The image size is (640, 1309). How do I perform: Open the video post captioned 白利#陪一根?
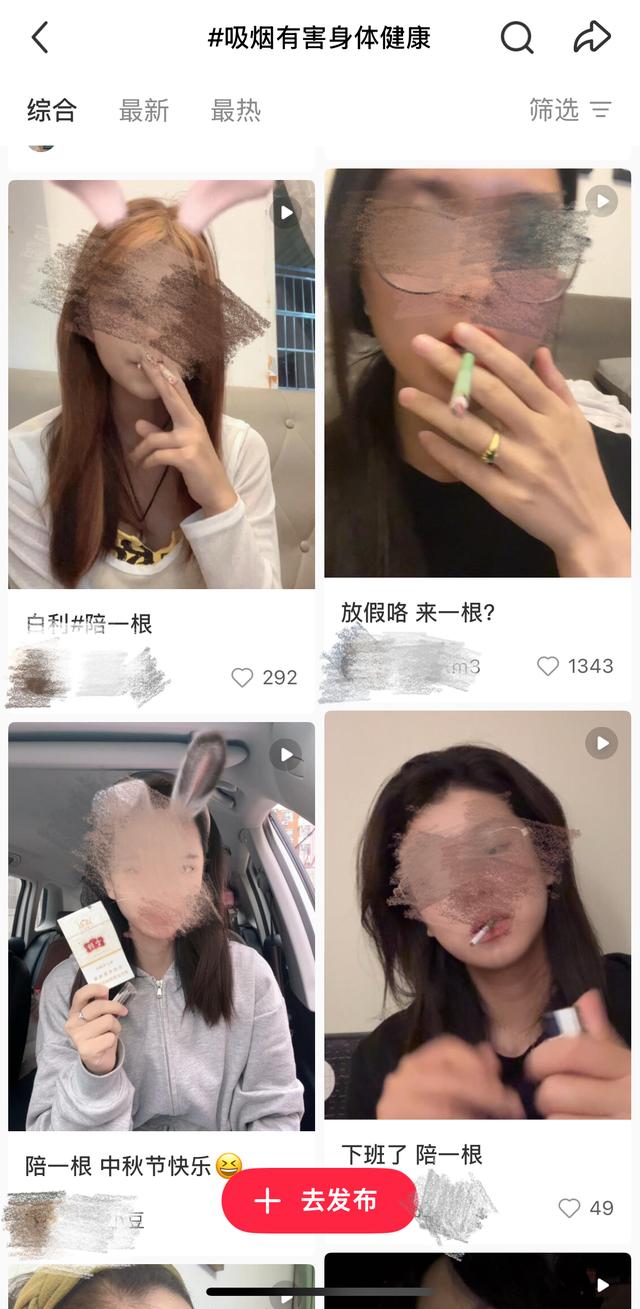161,385
